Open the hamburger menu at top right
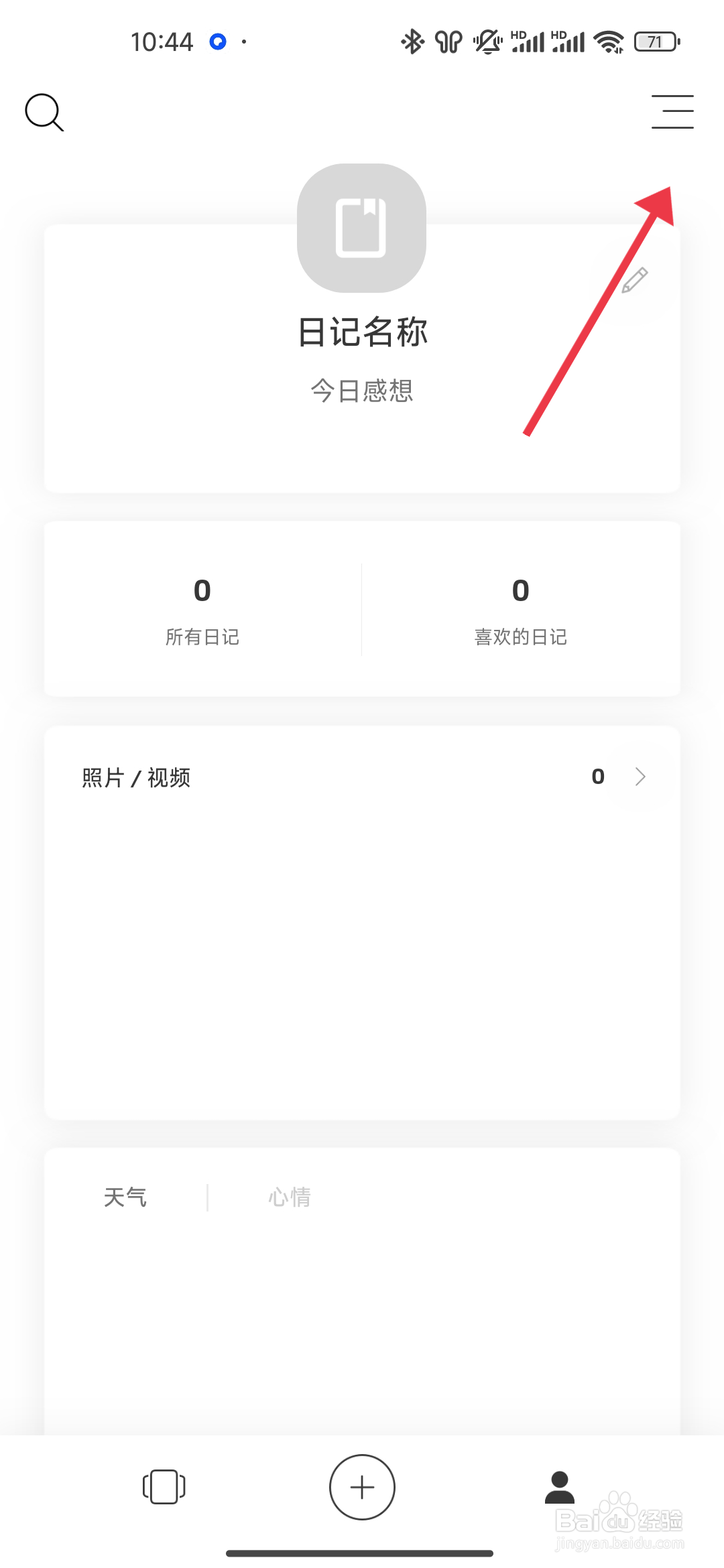 point(672,111)
